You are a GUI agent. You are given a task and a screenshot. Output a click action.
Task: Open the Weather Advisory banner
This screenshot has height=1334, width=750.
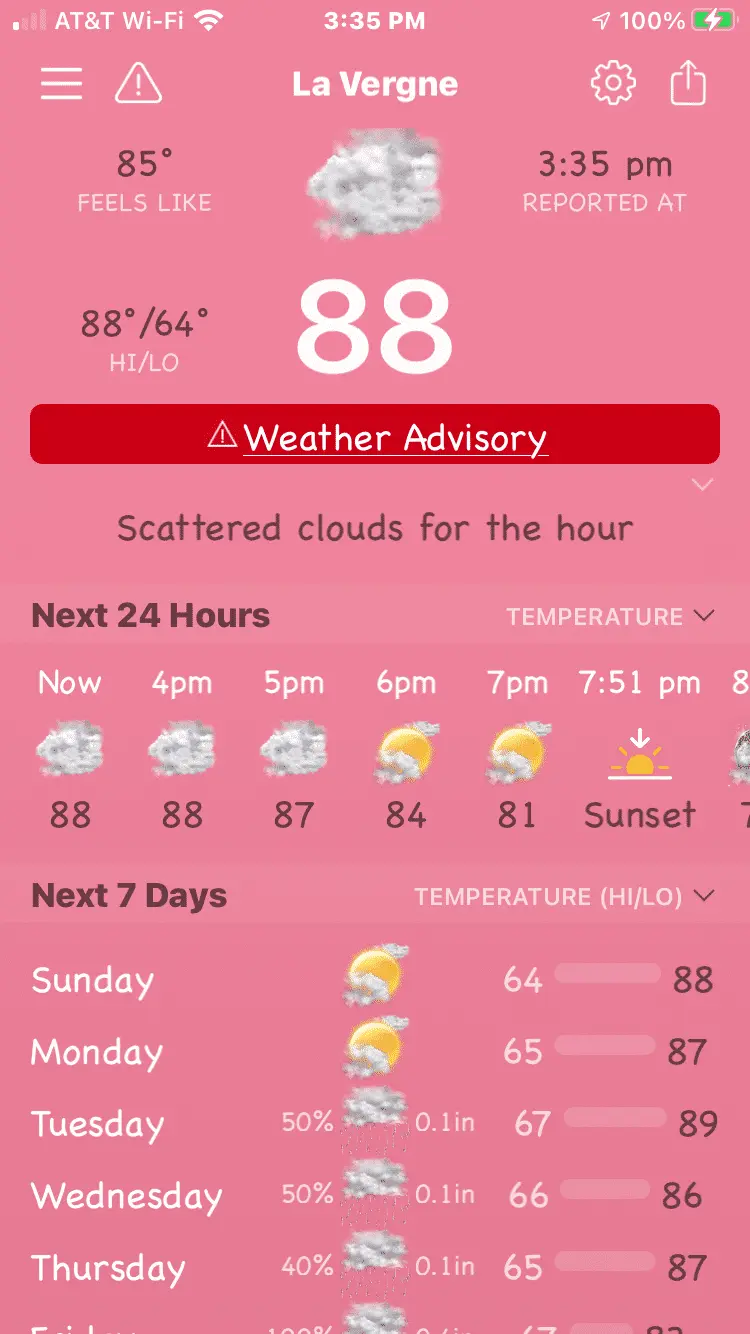coord(375,435)
